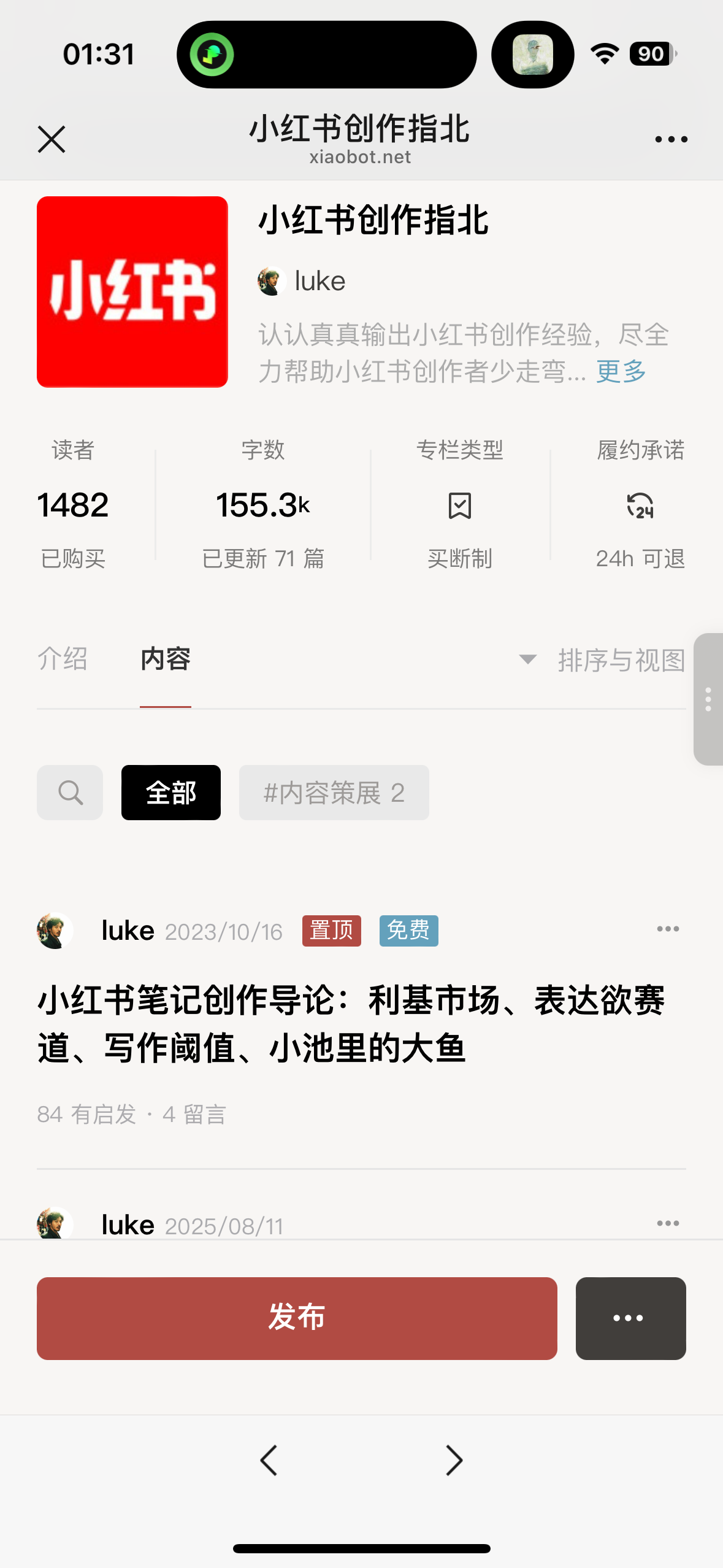Open the 排序与视图 dropdown

click(602, 660)
